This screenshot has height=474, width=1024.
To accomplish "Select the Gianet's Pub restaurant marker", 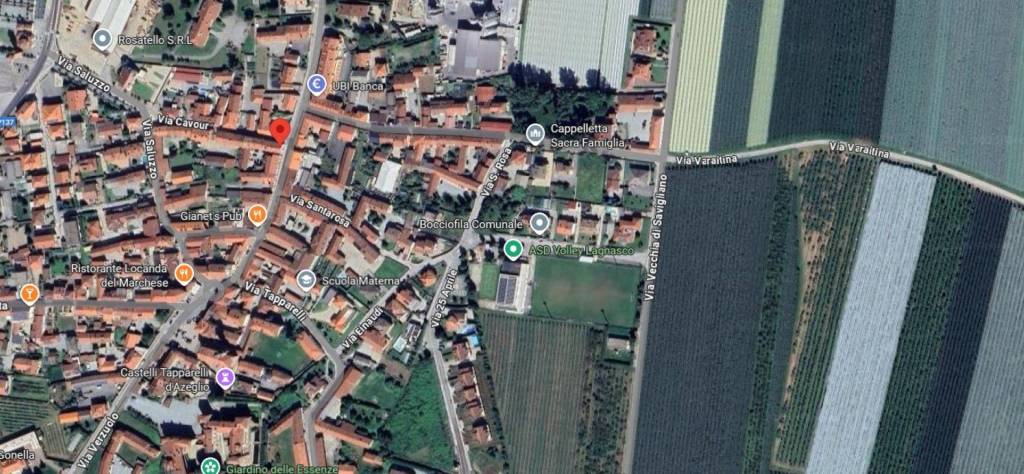I will (257, 213).
